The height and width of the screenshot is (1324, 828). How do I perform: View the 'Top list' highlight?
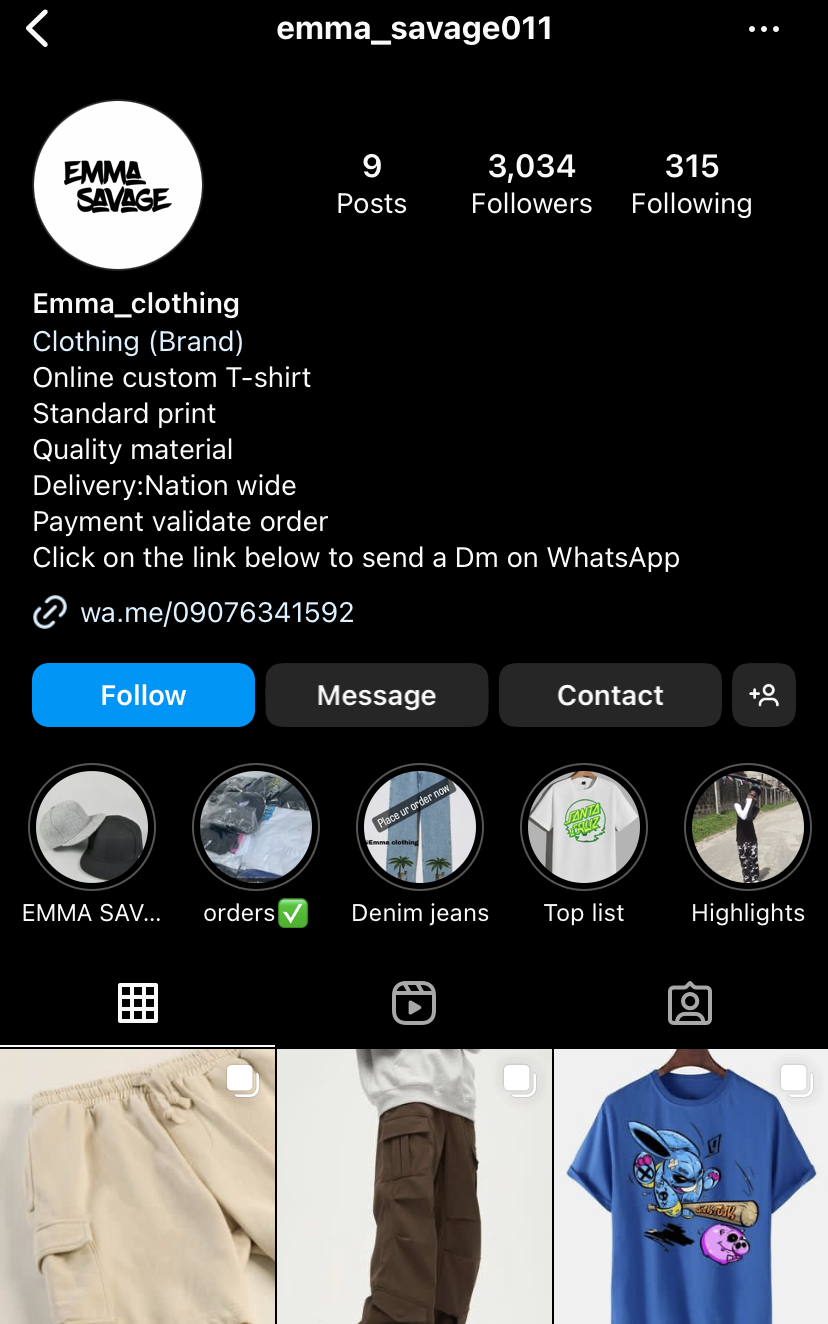pos(584,827)
